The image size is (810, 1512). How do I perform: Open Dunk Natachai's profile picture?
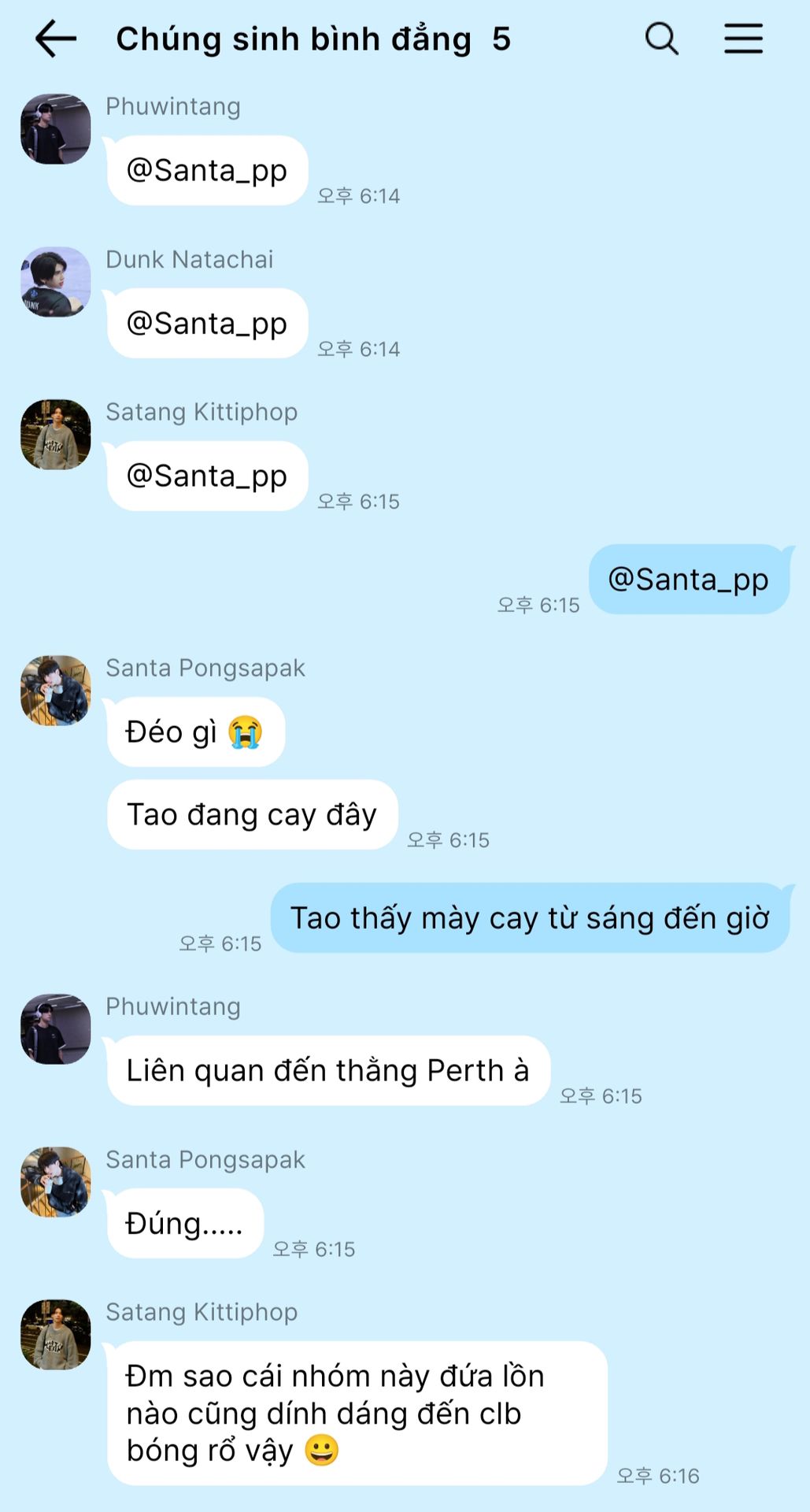[x=55, y=282]
